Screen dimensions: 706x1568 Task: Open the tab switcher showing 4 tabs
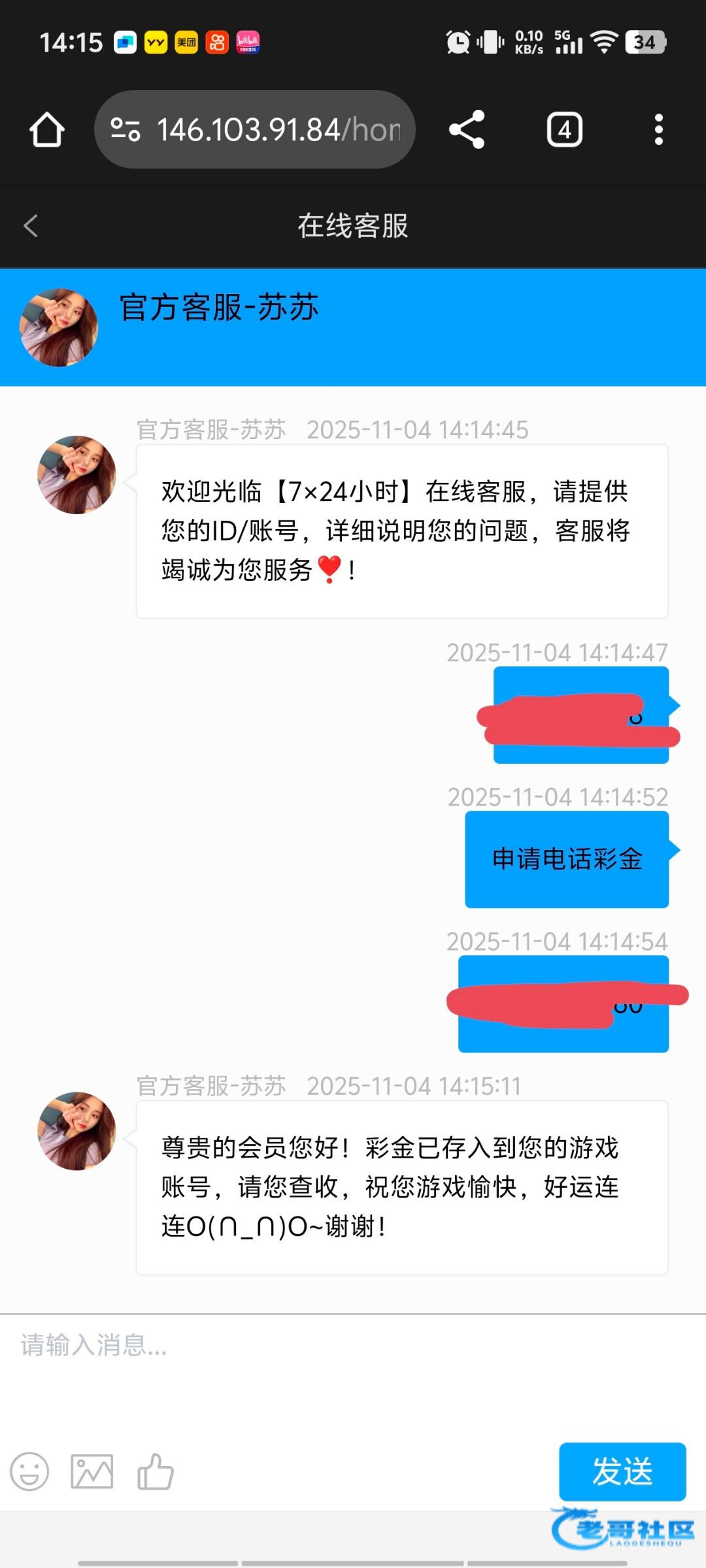pos(565,129)
